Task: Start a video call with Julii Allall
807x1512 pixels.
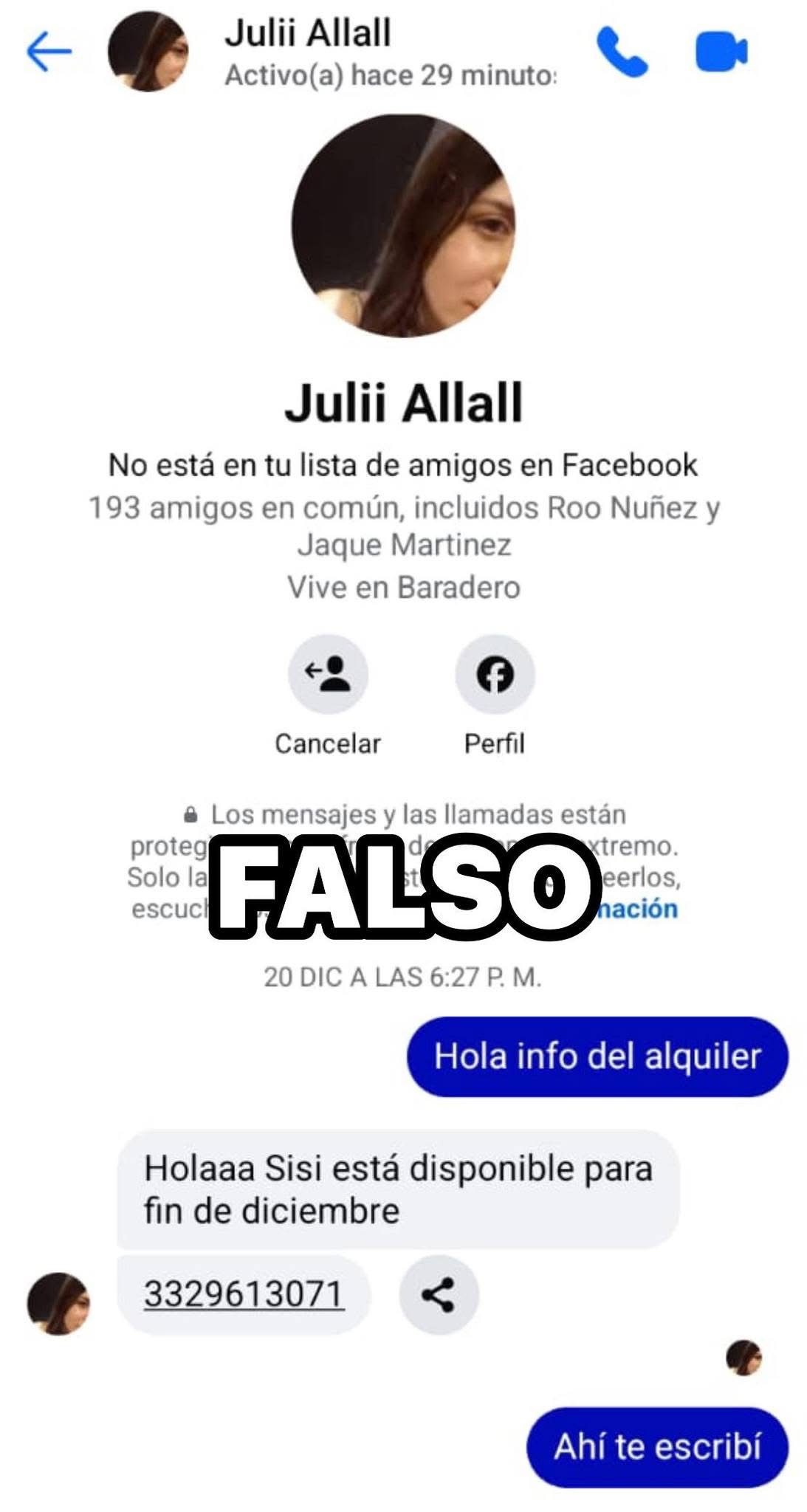Action: coord(721,52)
